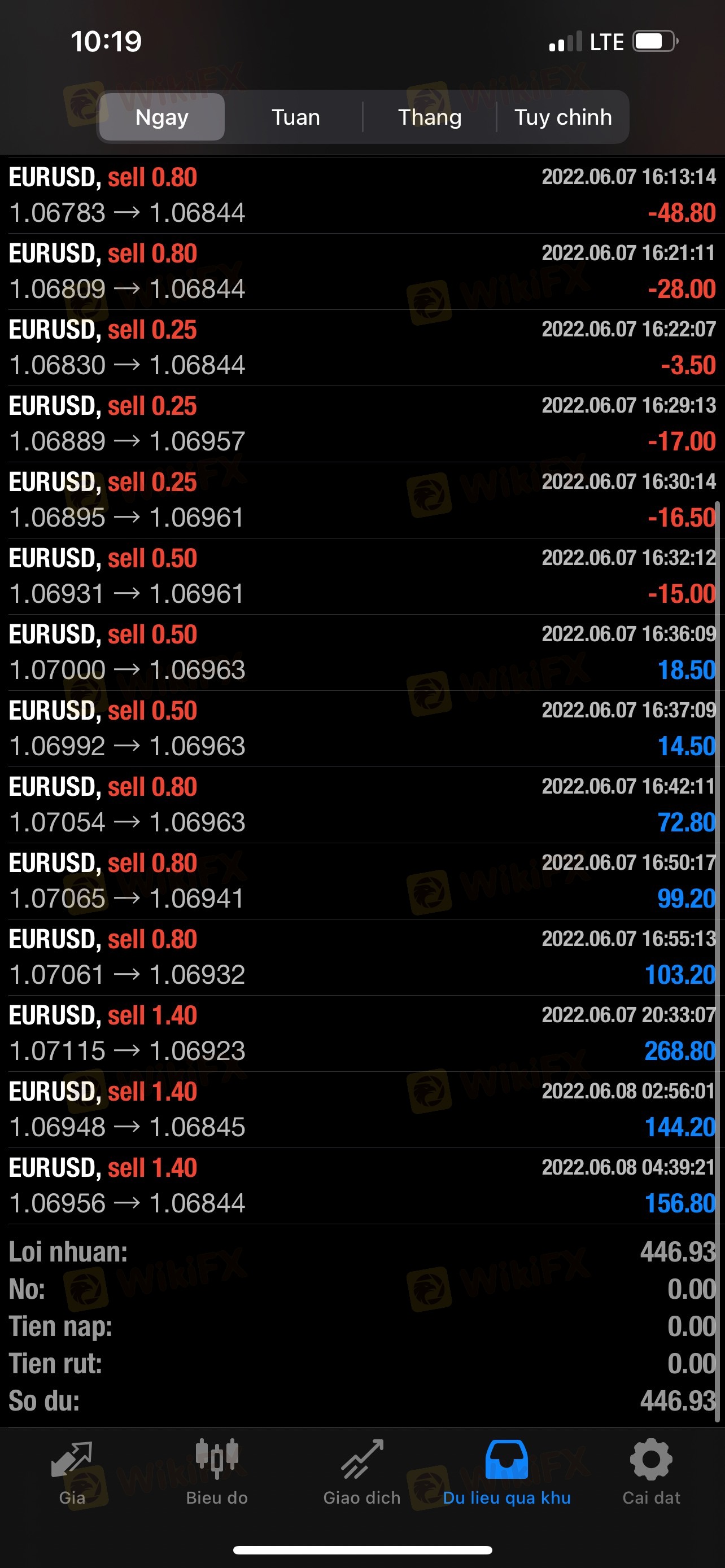The image size is (725, 1568).
Task: Select the Du lieu qua khu tab
Action: [x=506, y=1473]
